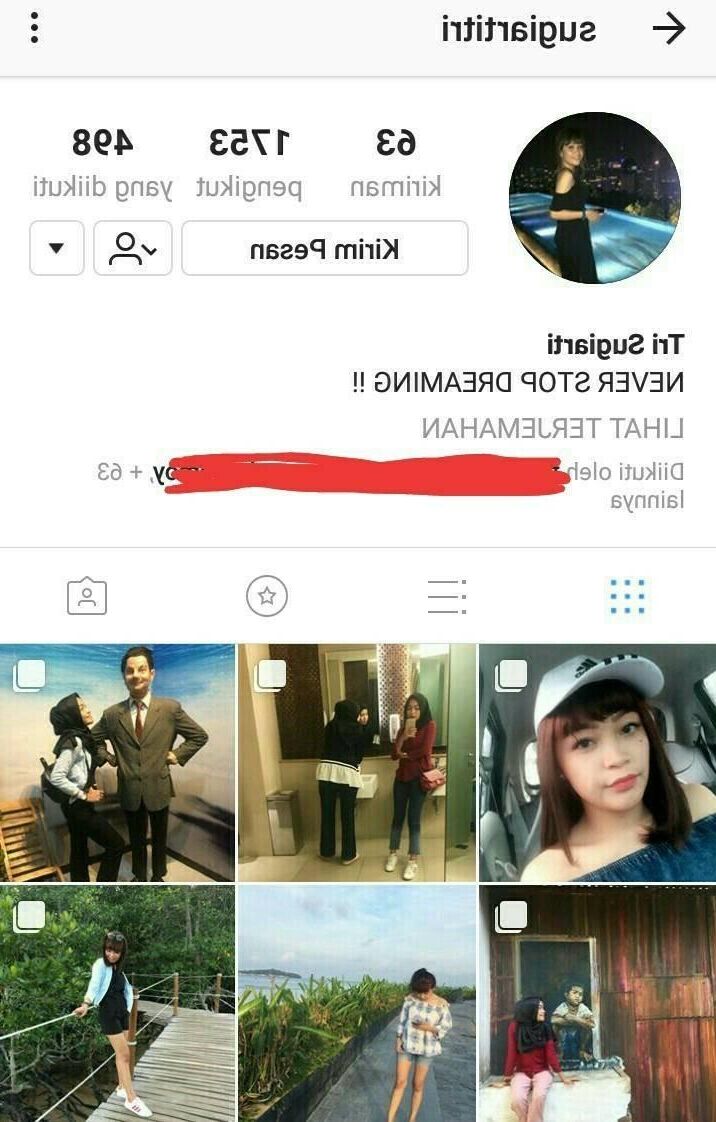Tap LIHAT TERJEMAHAN to translate bio
Image resolution: width=716 pixels, height=1122 pixels.
(x=552, y=429)
